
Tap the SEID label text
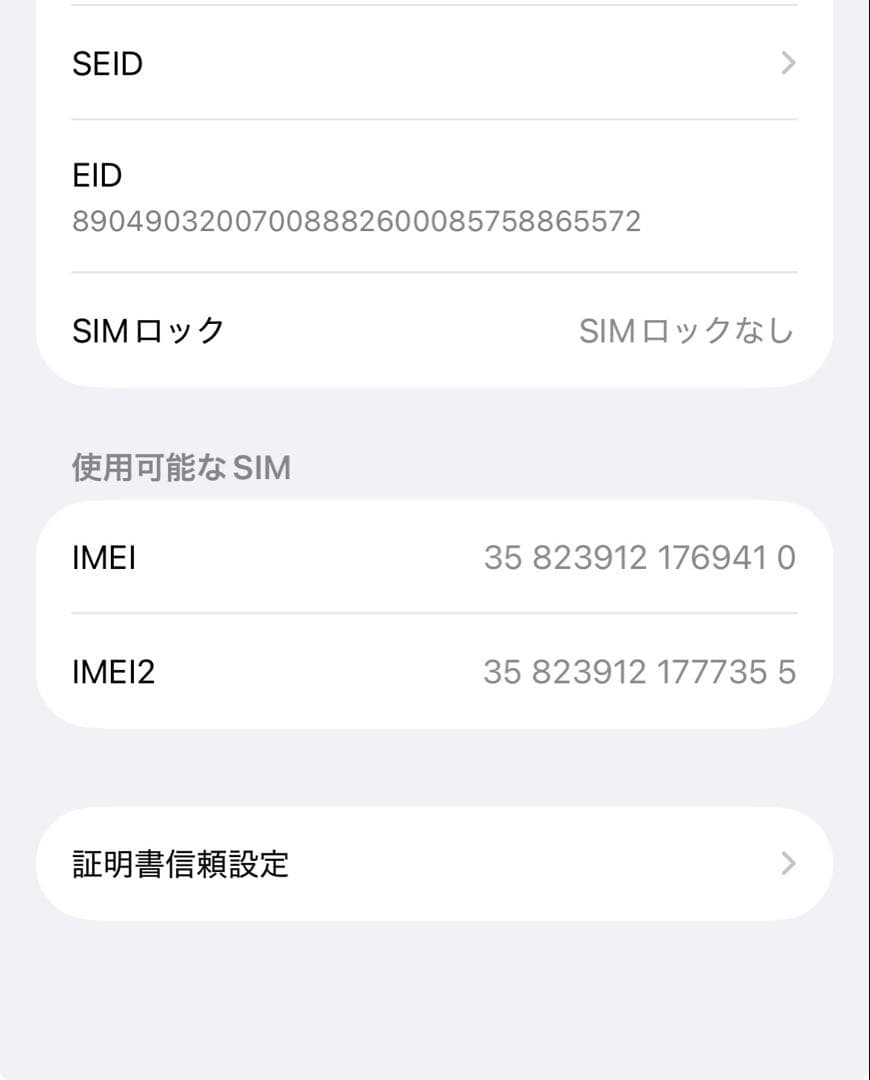tap(108, 63)
